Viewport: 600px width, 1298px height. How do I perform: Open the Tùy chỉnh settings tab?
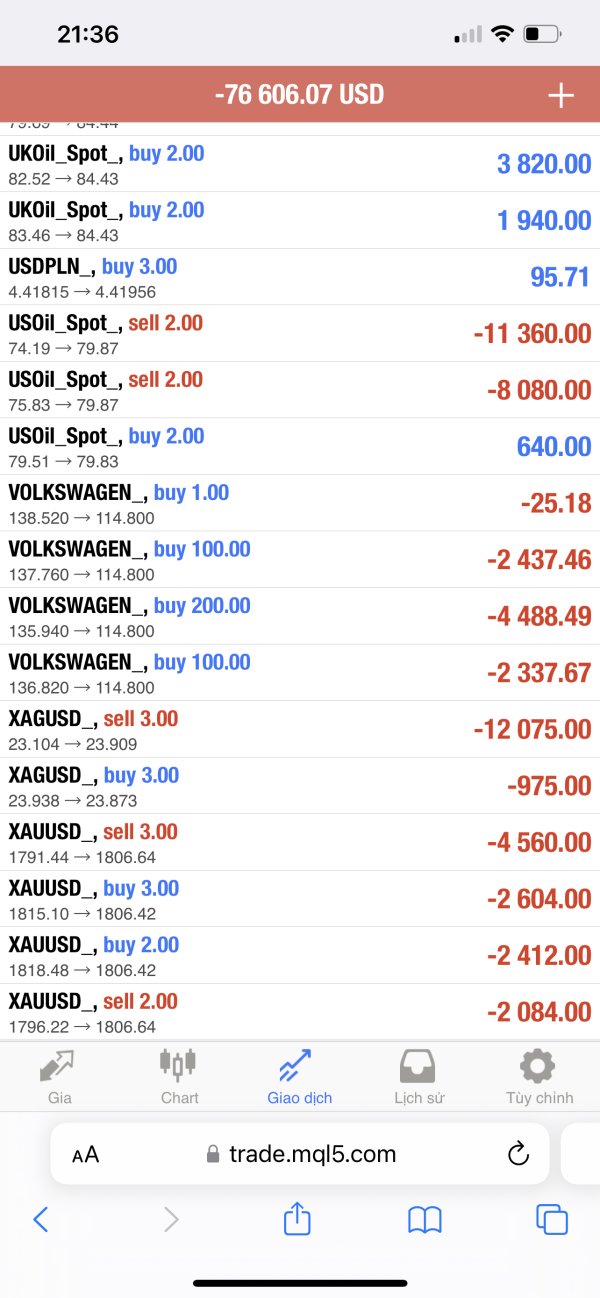(x=539, y=1076)
